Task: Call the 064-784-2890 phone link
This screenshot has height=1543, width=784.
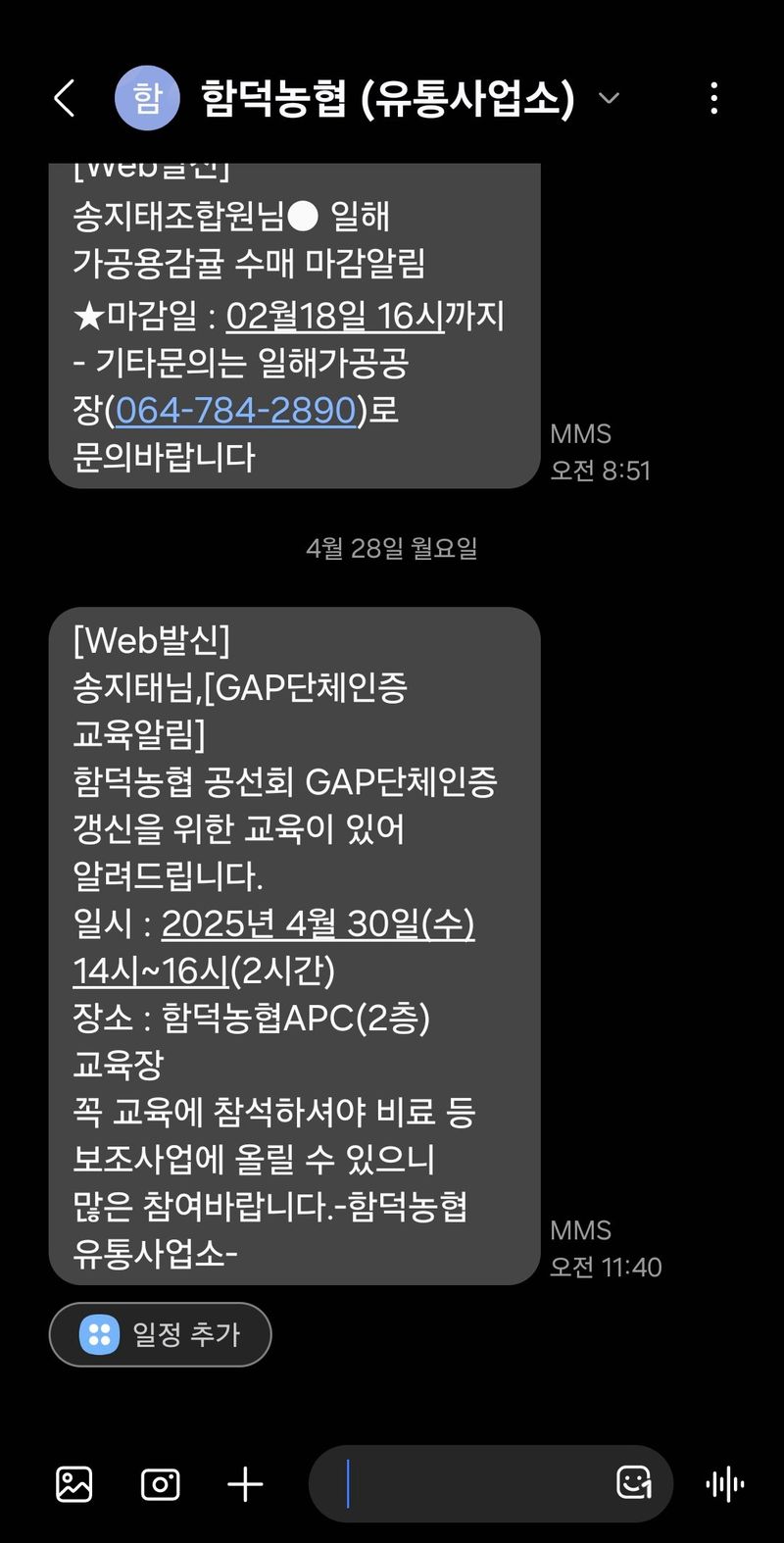Action: click(235, 410)
